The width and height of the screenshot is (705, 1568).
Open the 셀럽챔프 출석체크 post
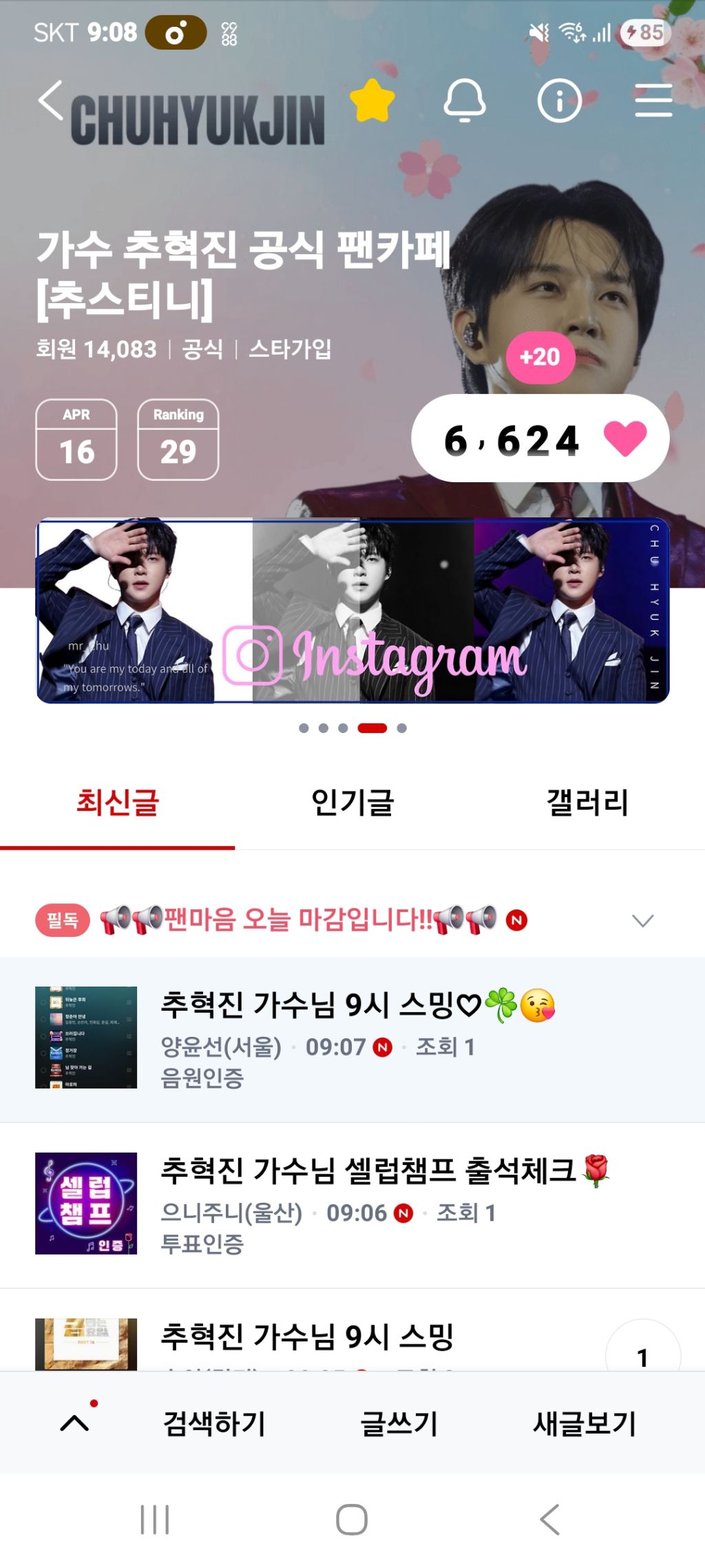[x=352, y=1206]
